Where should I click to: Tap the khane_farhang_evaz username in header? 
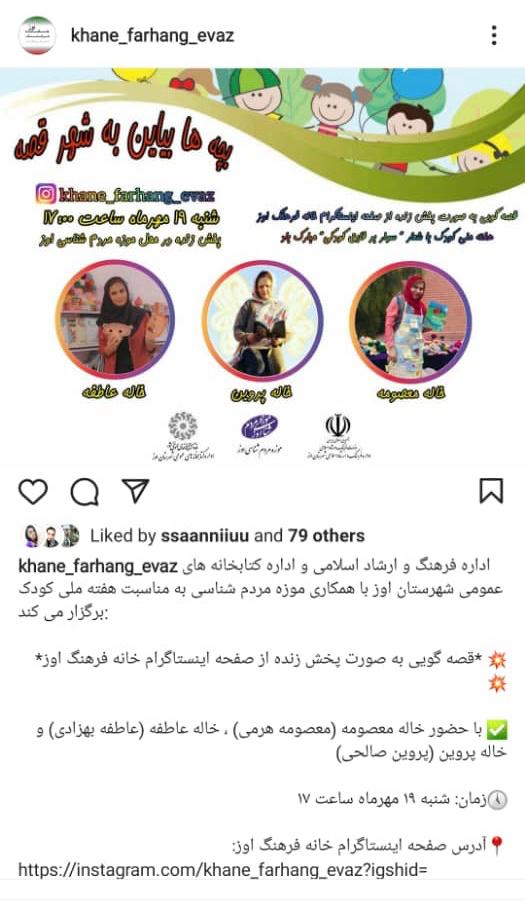tap(152, 36)
